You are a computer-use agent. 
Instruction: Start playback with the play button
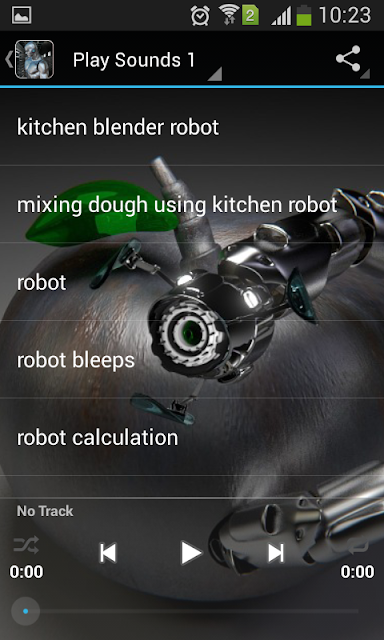(x=191, y=553)
